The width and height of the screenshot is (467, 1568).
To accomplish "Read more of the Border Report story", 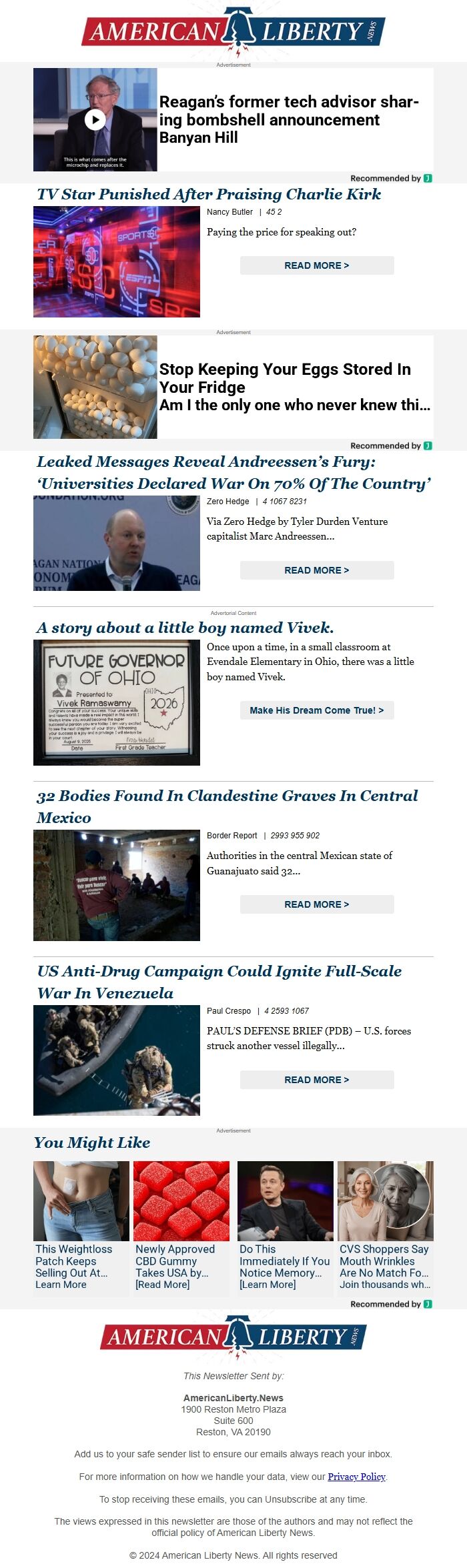I will point(316,904).
